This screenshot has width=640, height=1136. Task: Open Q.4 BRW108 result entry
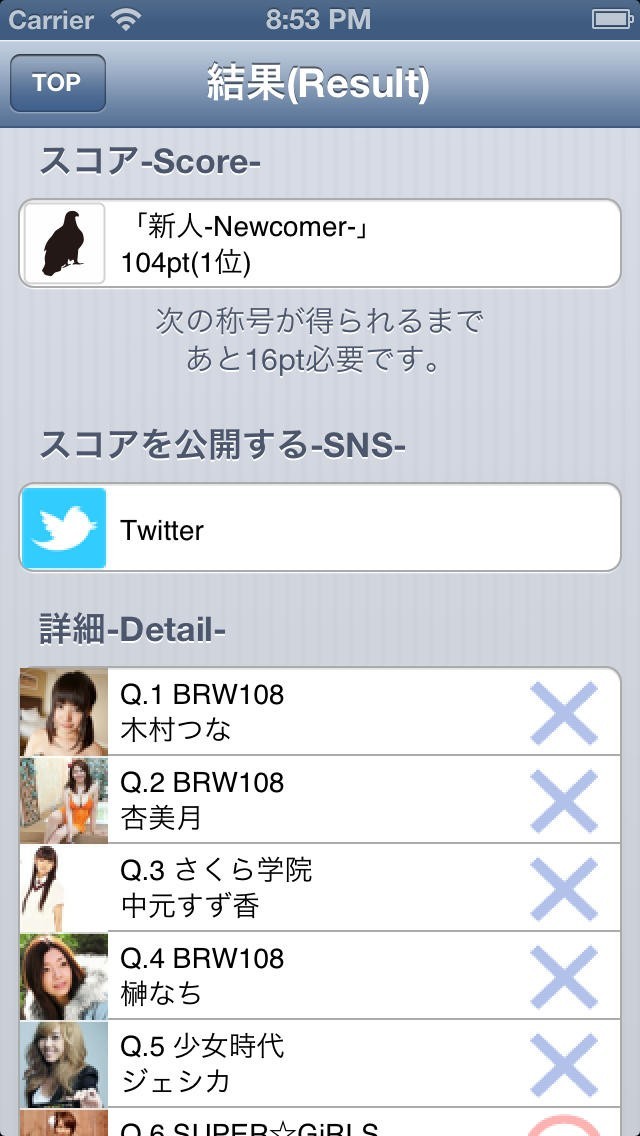(320, 976)
